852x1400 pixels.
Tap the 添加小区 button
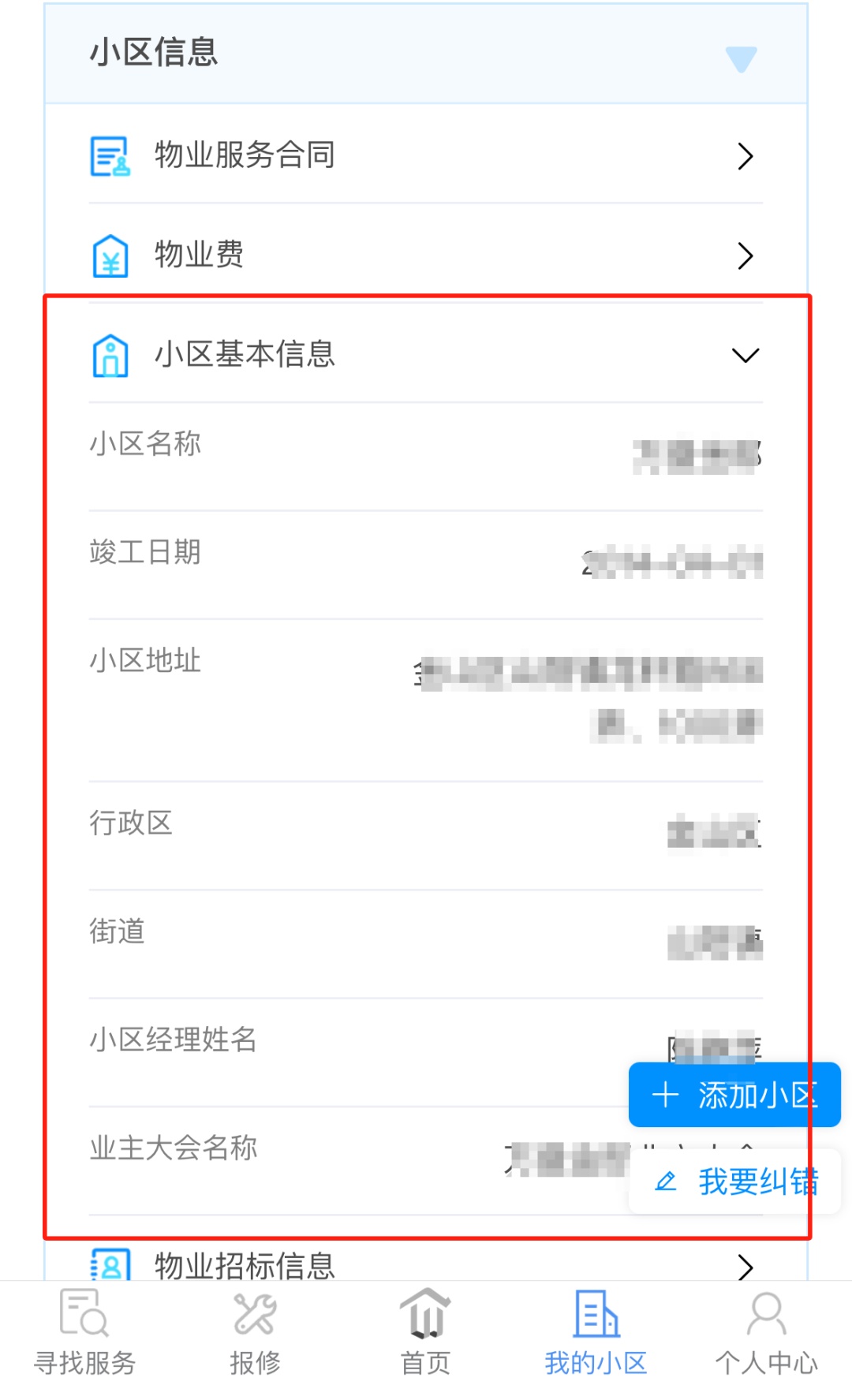[734, 1095]
